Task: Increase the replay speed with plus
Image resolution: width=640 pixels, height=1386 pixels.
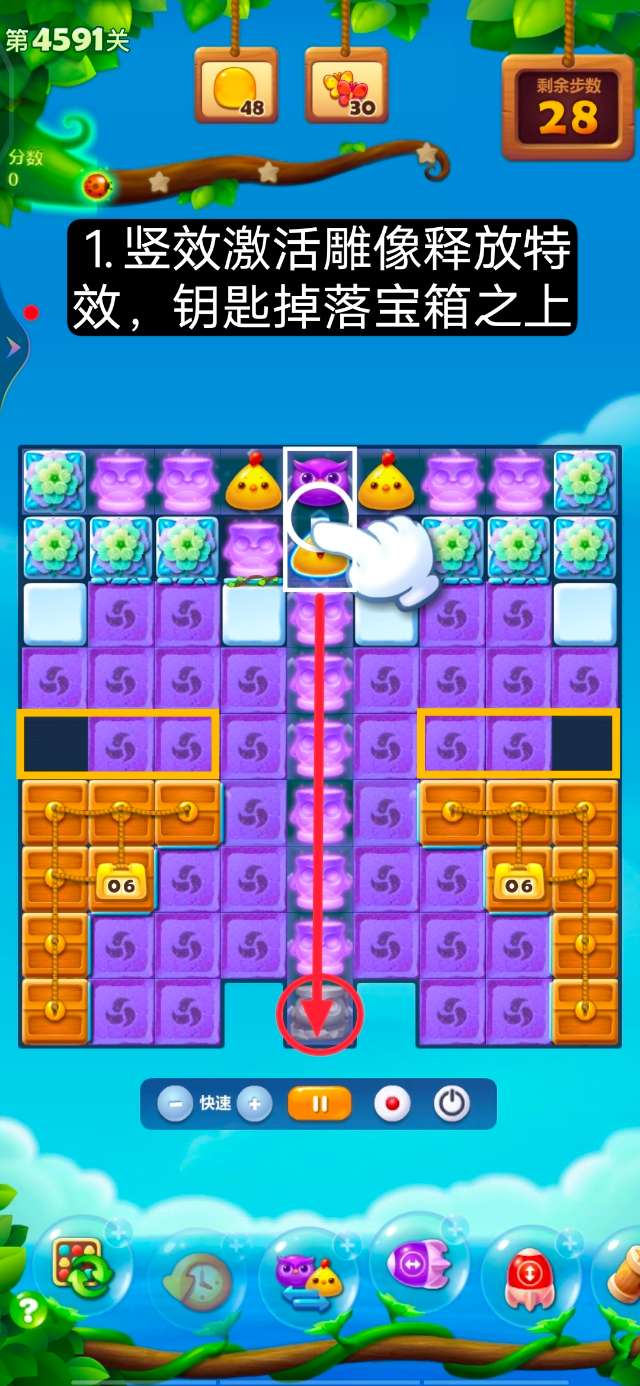Action: pyautogui.click(x=254, y=1104)
